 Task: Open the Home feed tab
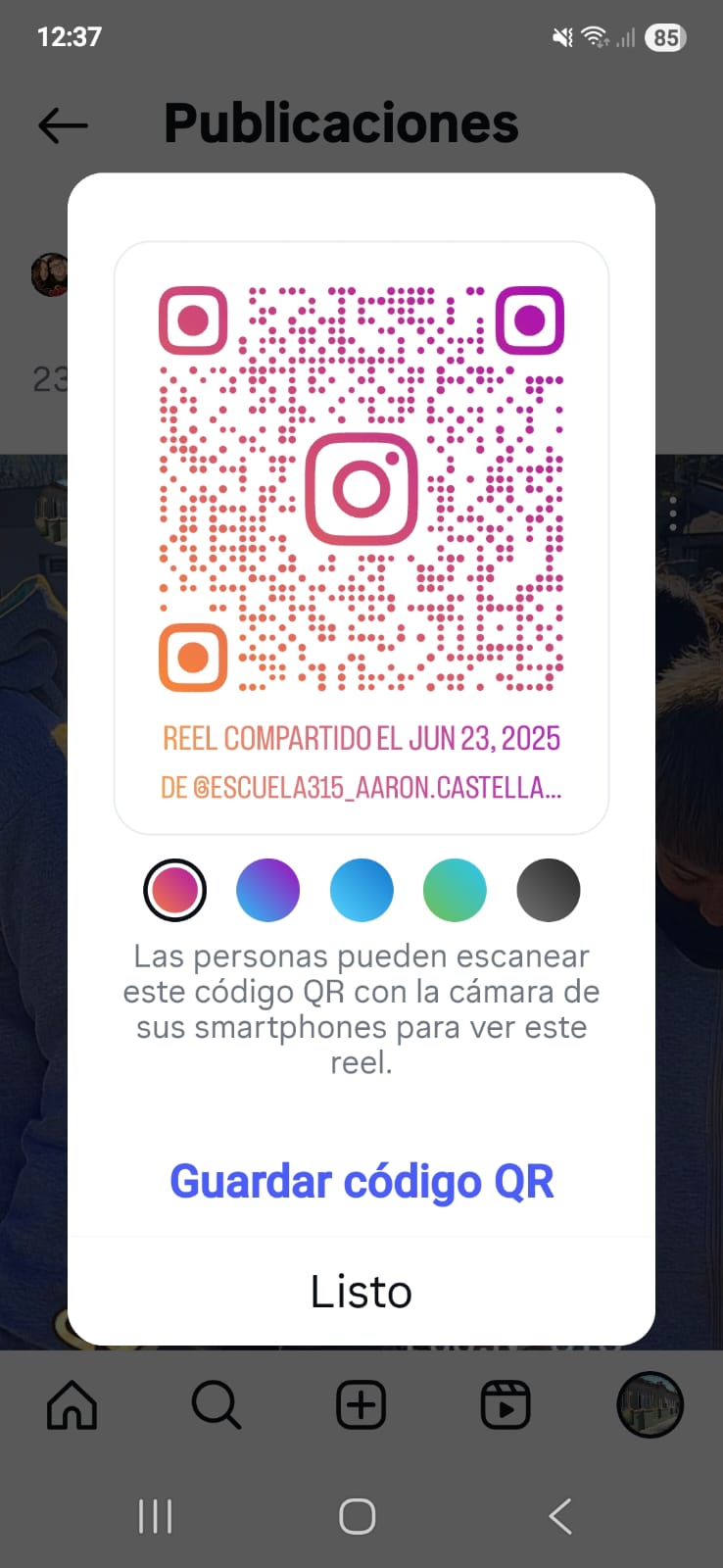point(72,1405)
